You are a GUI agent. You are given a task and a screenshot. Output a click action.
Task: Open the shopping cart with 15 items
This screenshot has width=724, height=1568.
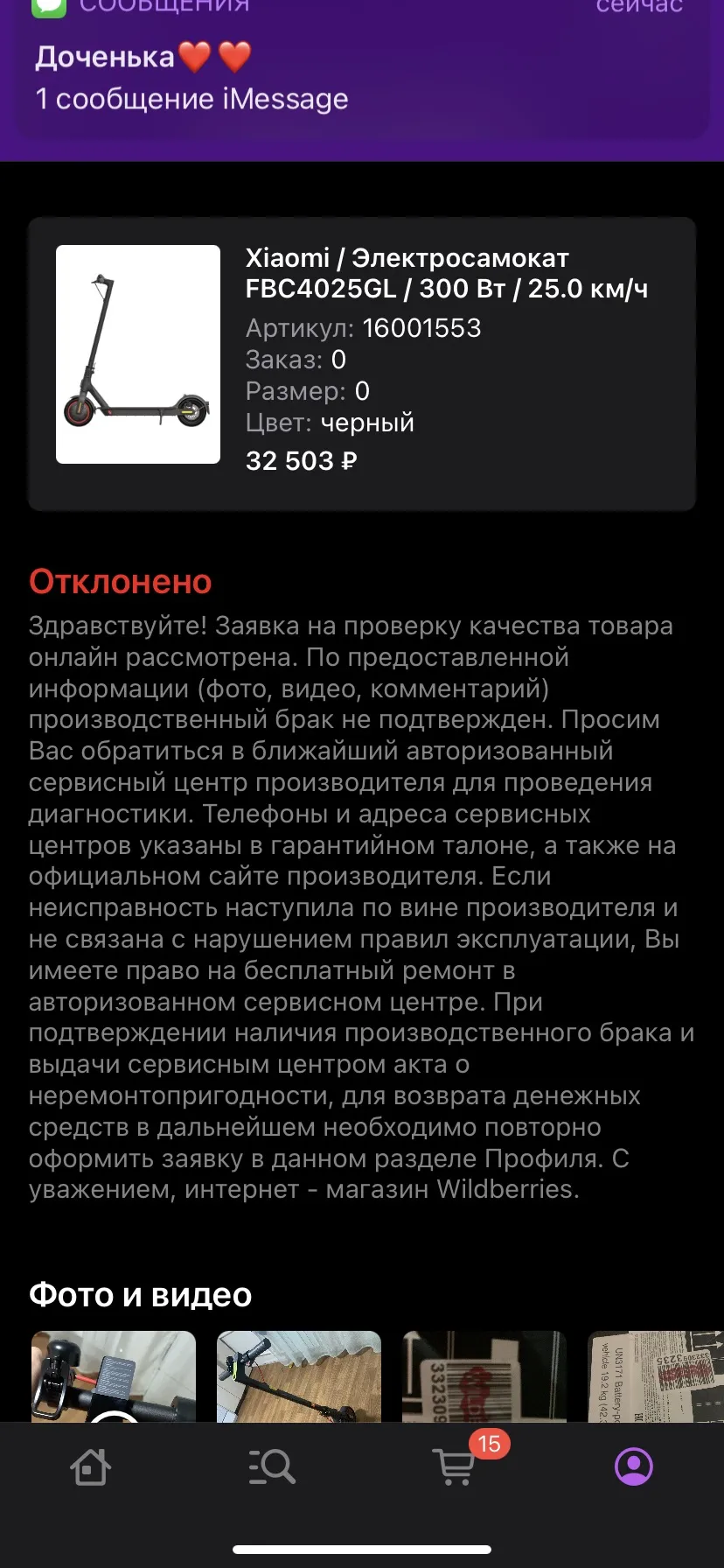click(x=456, y=1467)
